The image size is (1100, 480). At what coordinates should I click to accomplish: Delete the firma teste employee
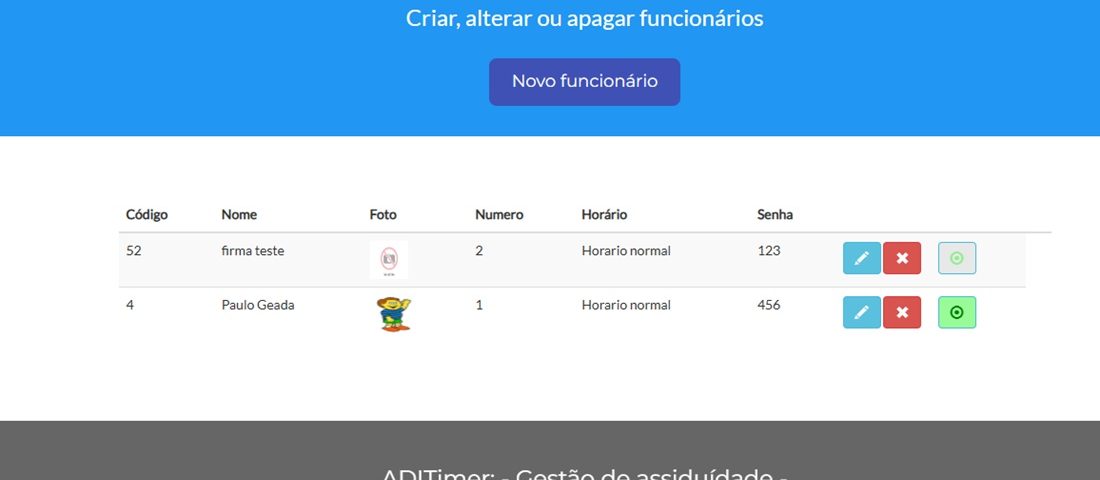[x=902, y=259]
